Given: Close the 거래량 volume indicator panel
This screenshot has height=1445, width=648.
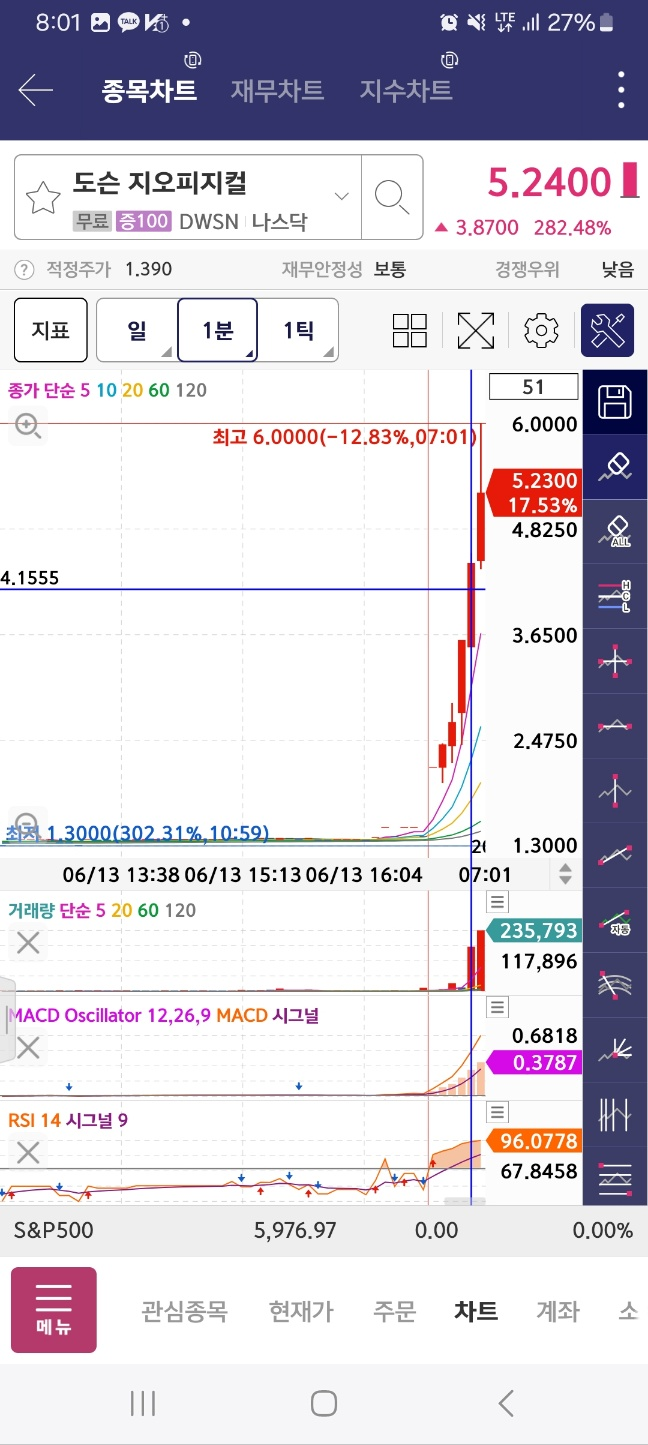Looking at the screenshot, I should 28,942.
